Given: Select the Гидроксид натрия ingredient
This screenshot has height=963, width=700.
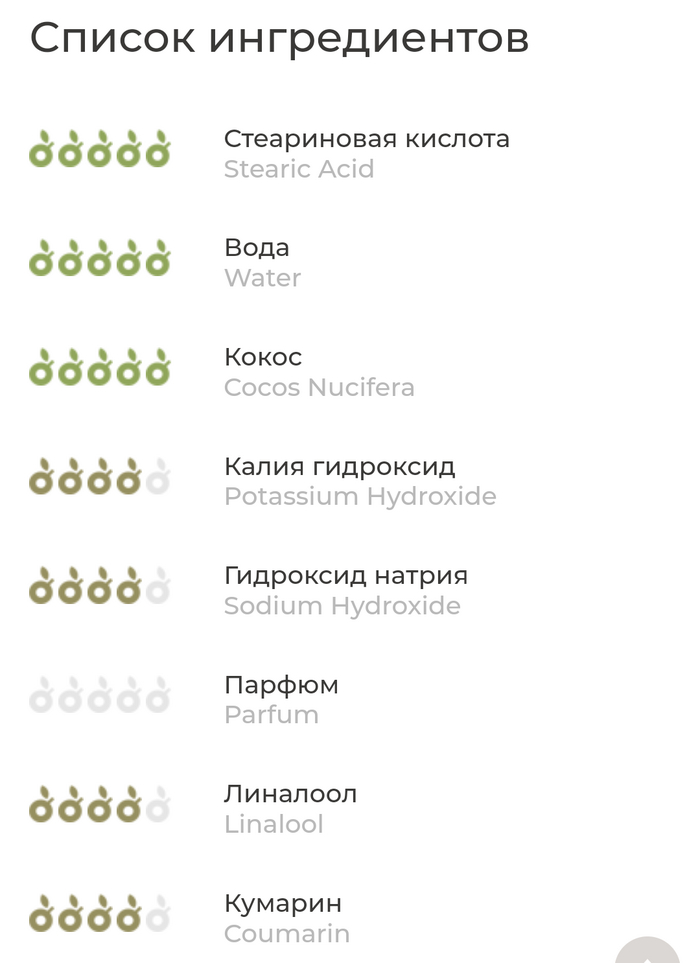Looking at the screenshot, I should pyautogui.click(x=345, y=576).
